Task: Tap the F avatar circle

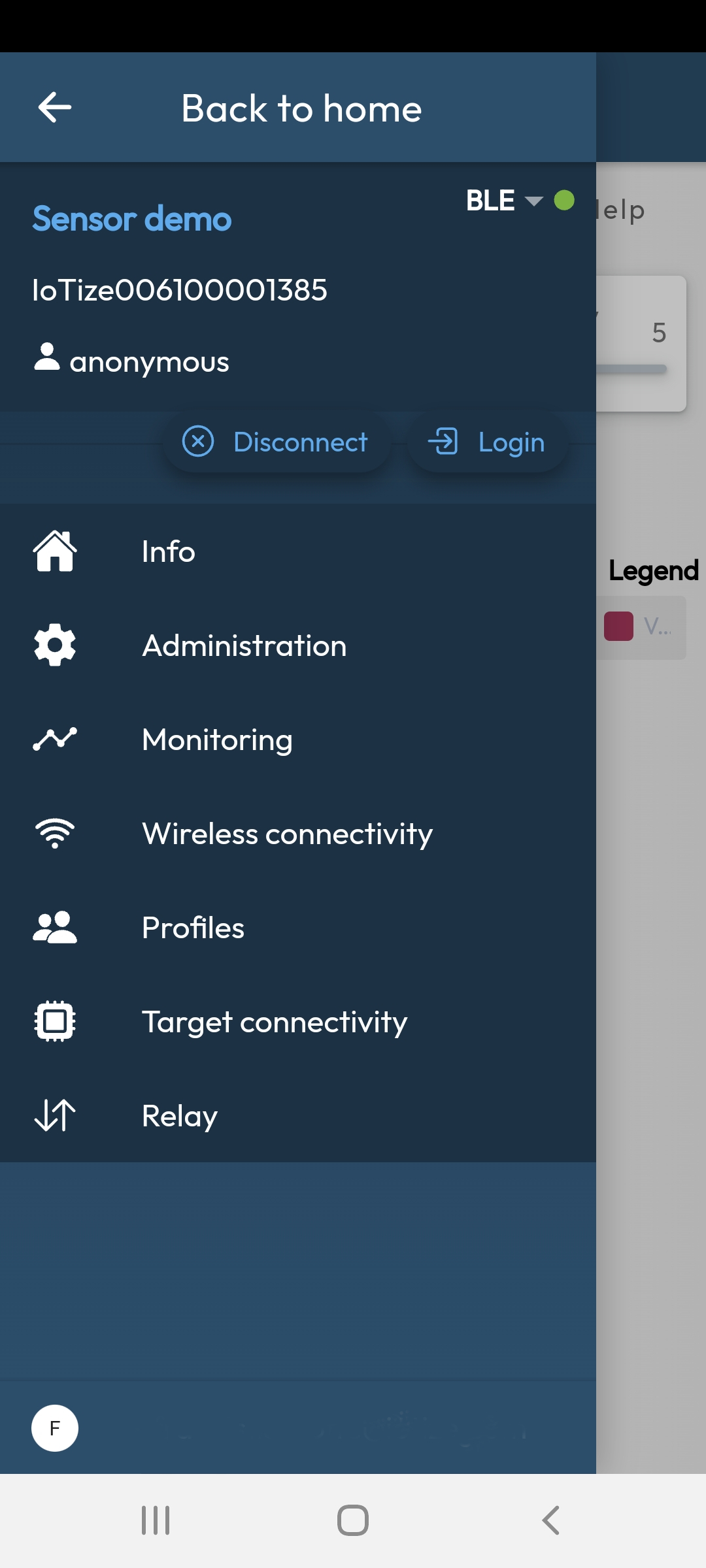Action: [55, 1428]
